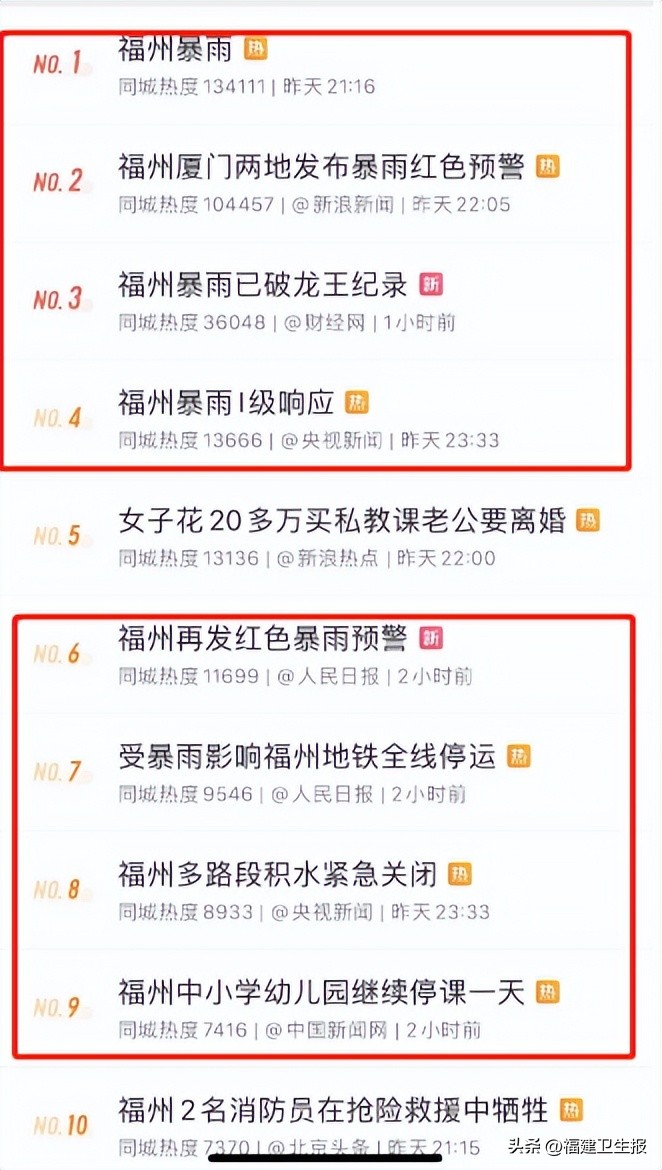This screenshot has height=1170, width=662.
Task: Tap the topic 福州再发红色暴雨预警
Action: pyautogui.click(x=263, y=638)
